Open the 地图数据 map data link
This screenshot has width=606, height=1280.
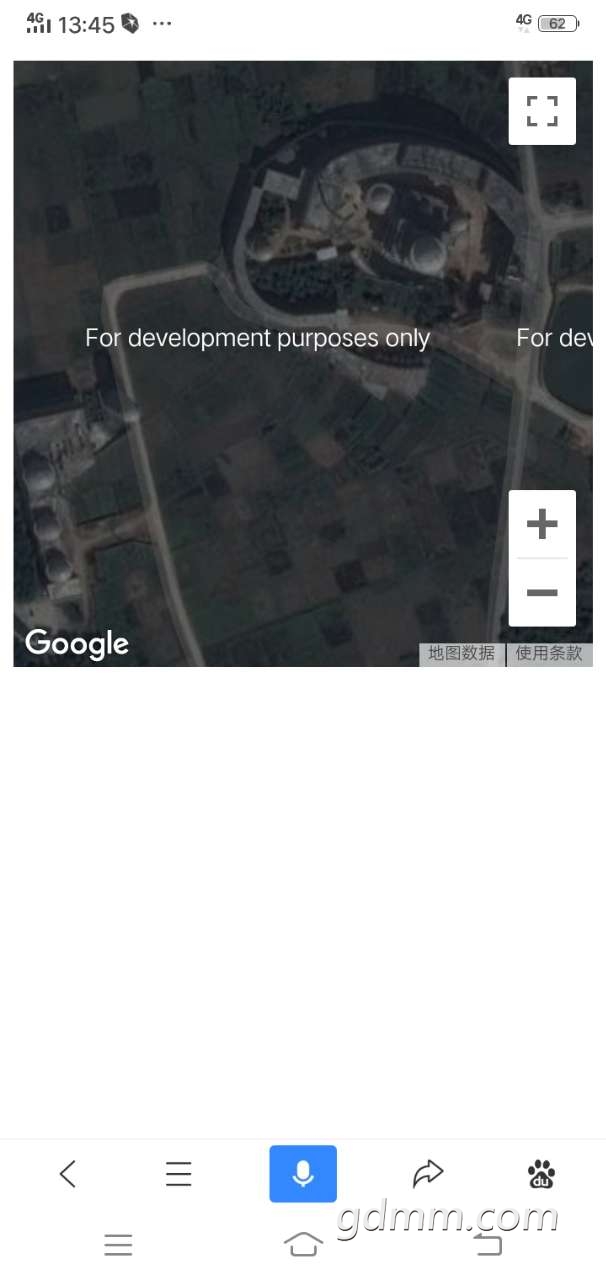(x=461, y=654)
